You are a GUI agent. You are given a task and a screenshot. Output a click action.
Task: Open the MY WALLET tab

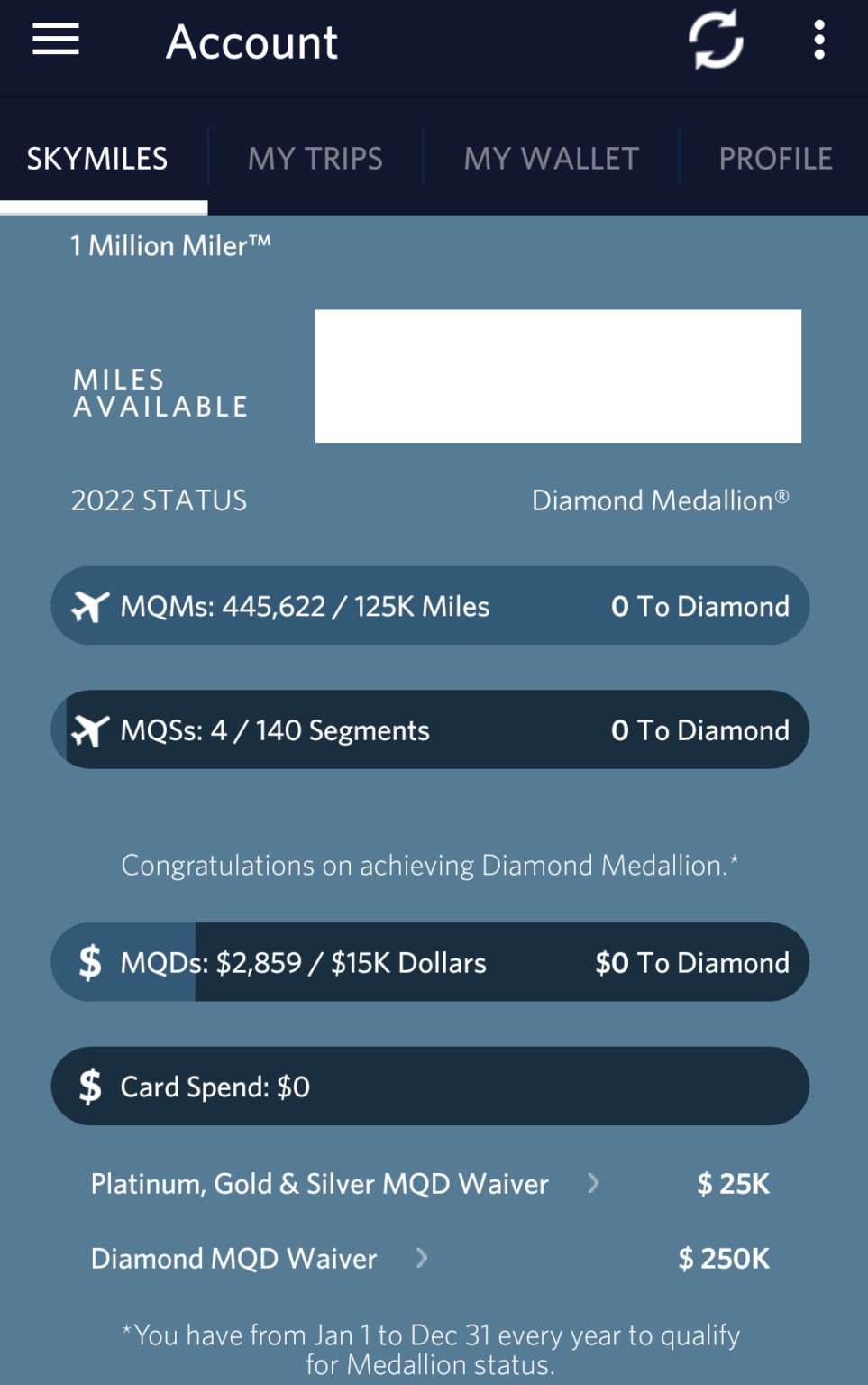[551, 158]
